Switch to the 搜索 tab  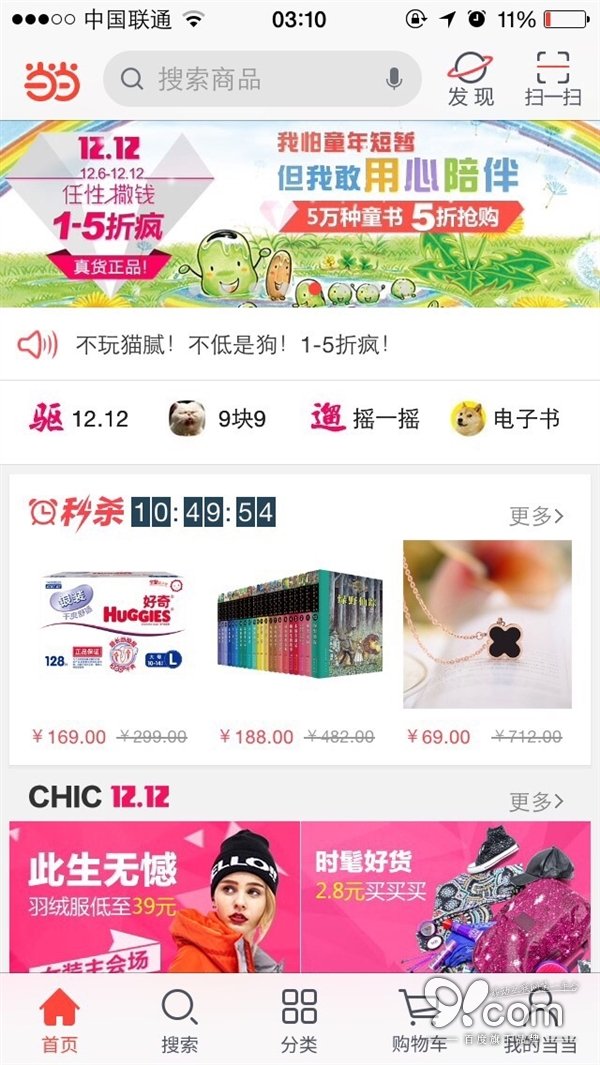(180, 1018)
